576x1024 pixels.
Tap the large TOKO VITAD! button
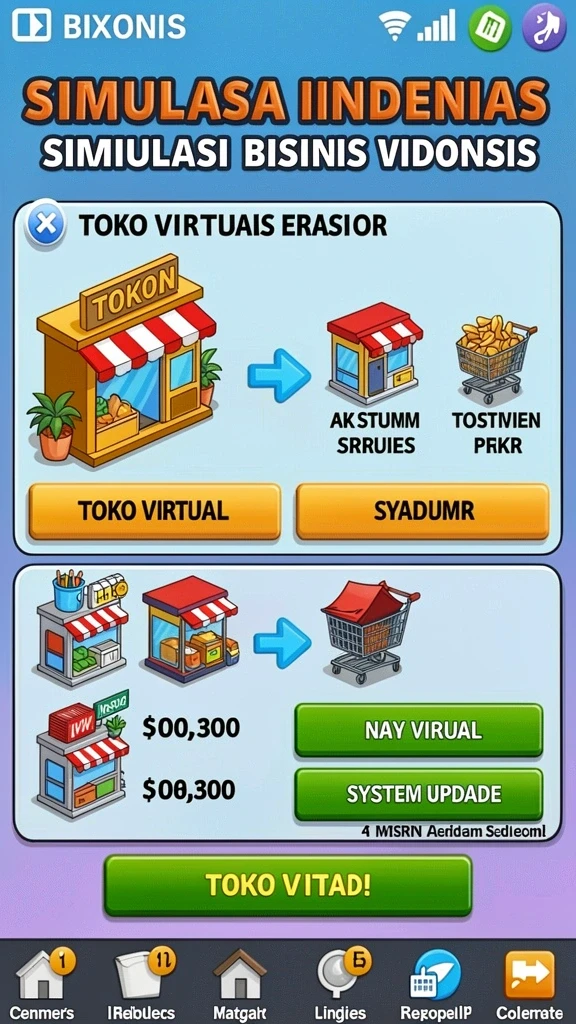pos(288,886)
